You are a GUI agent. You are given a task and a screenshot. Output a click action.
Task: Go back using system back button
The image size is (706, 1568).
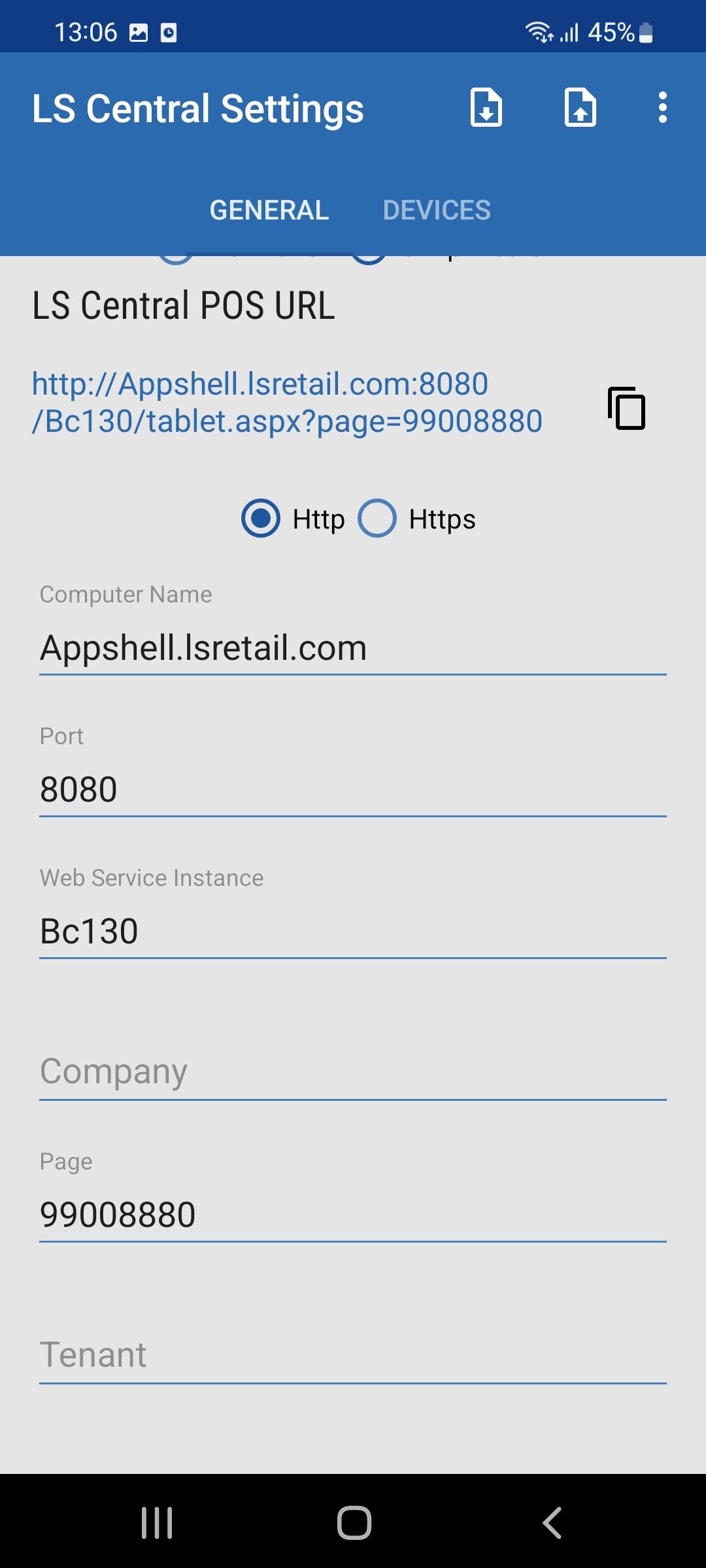552,1523
